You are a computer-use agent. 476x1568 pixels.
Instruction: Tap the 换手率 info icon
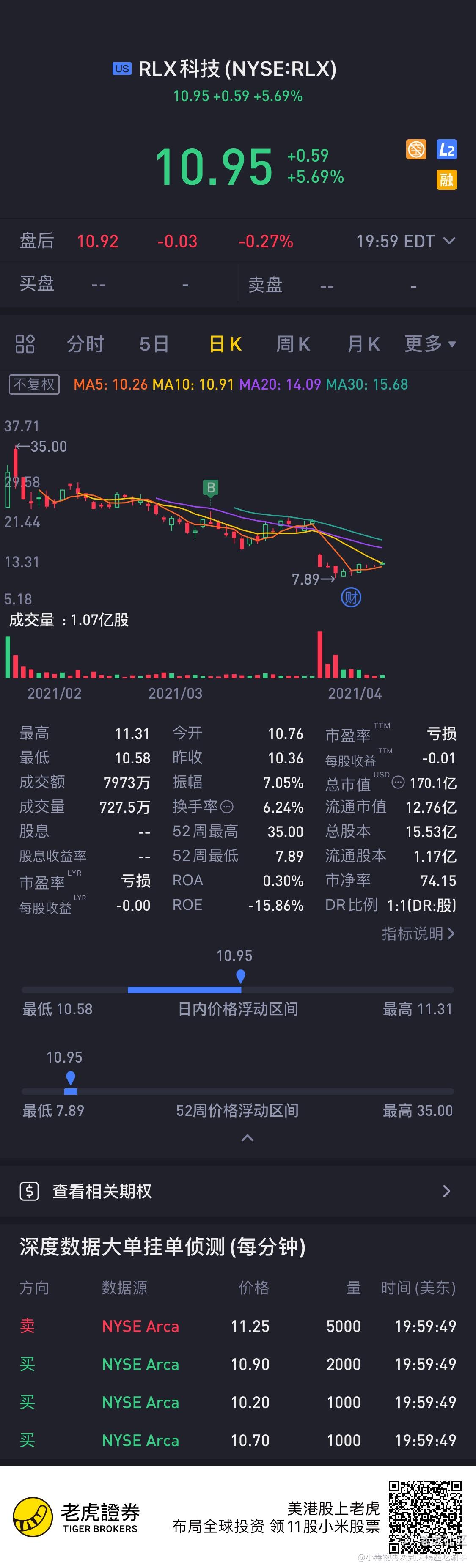point(227,807)
